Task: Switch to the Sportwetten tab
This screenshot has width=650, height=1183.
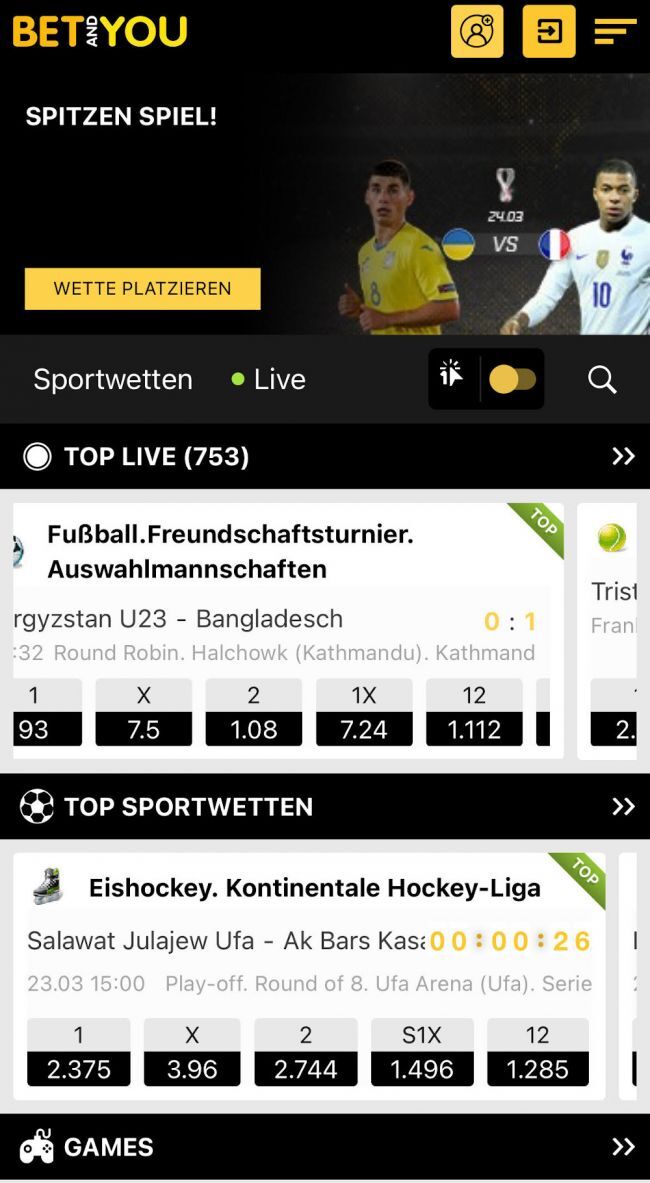Action: [113, 379]
